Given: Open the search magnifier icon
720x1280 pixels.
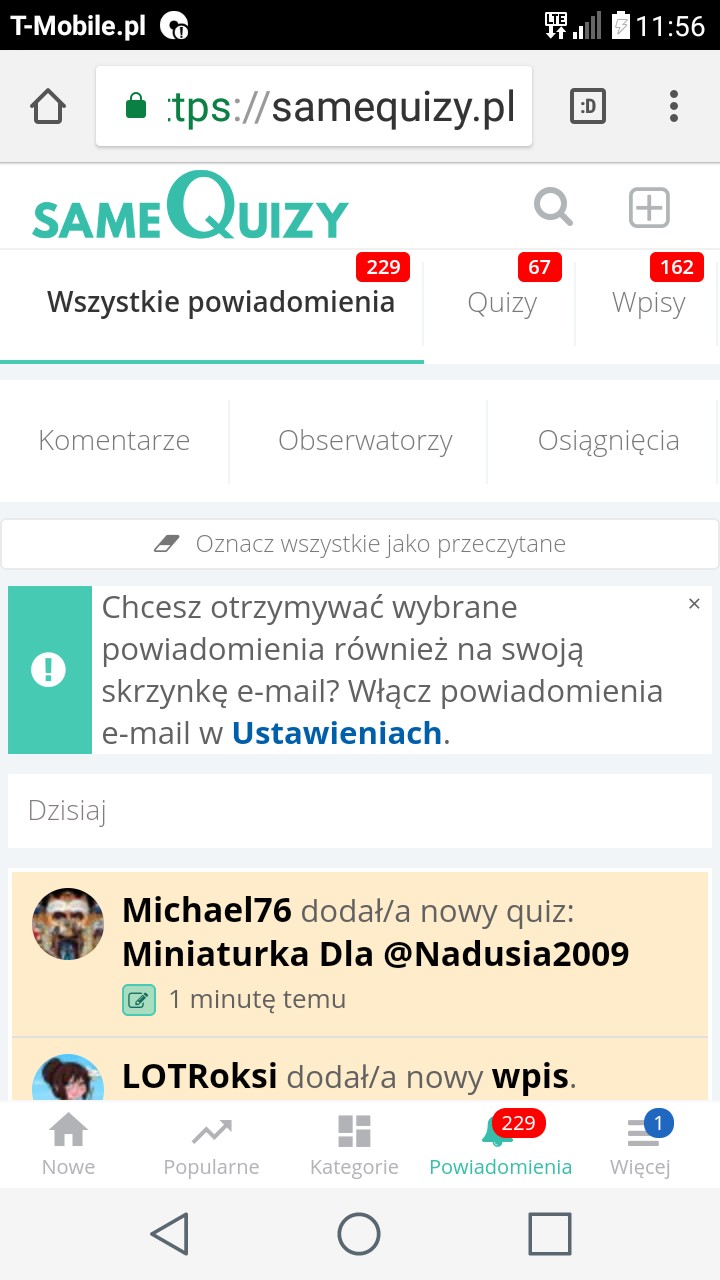Looking at the screenshot, I should (553, 208).
